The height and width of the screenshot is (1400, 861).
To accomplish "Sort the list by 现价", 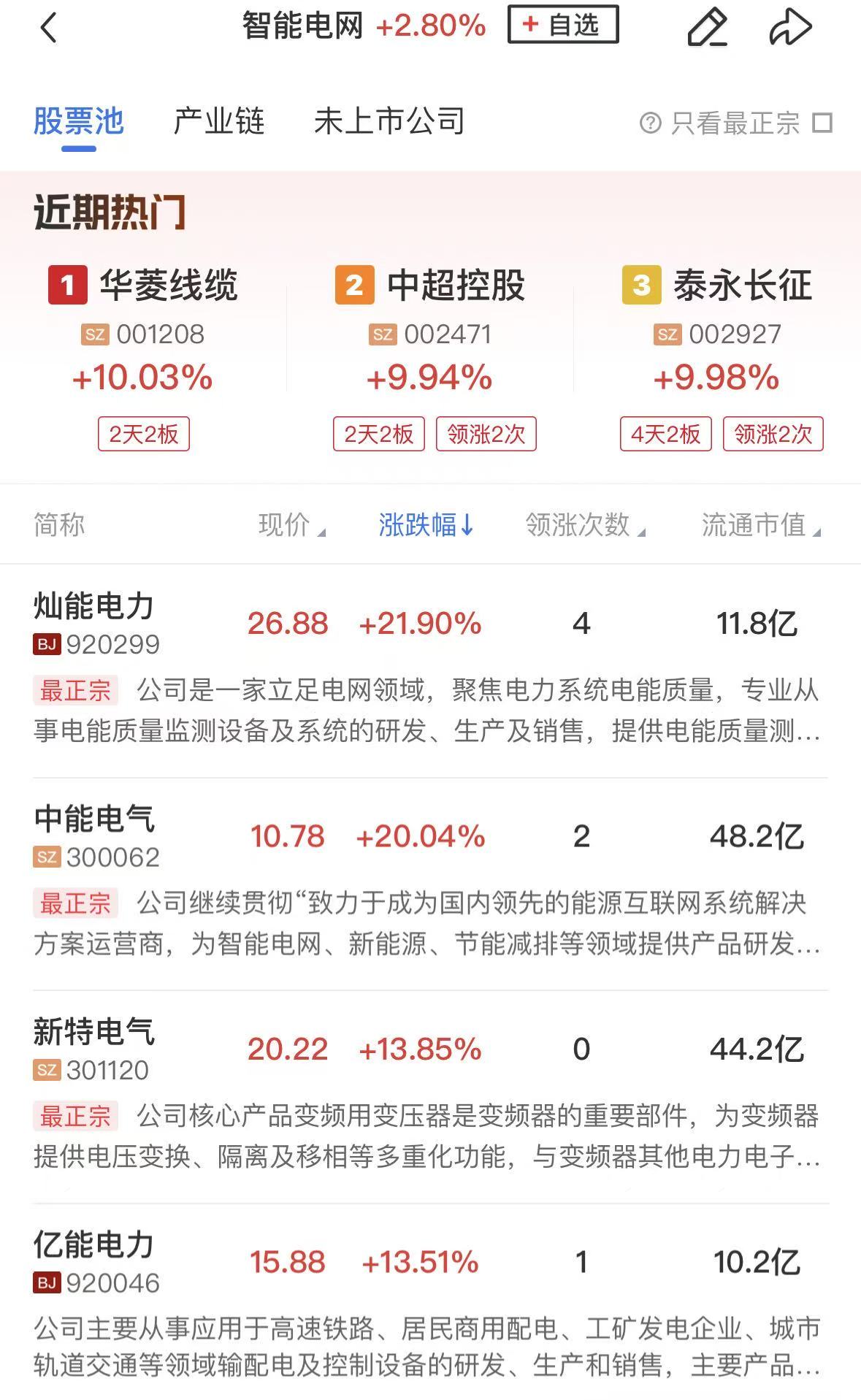I will pyautogui.click(x=291, y=524).
